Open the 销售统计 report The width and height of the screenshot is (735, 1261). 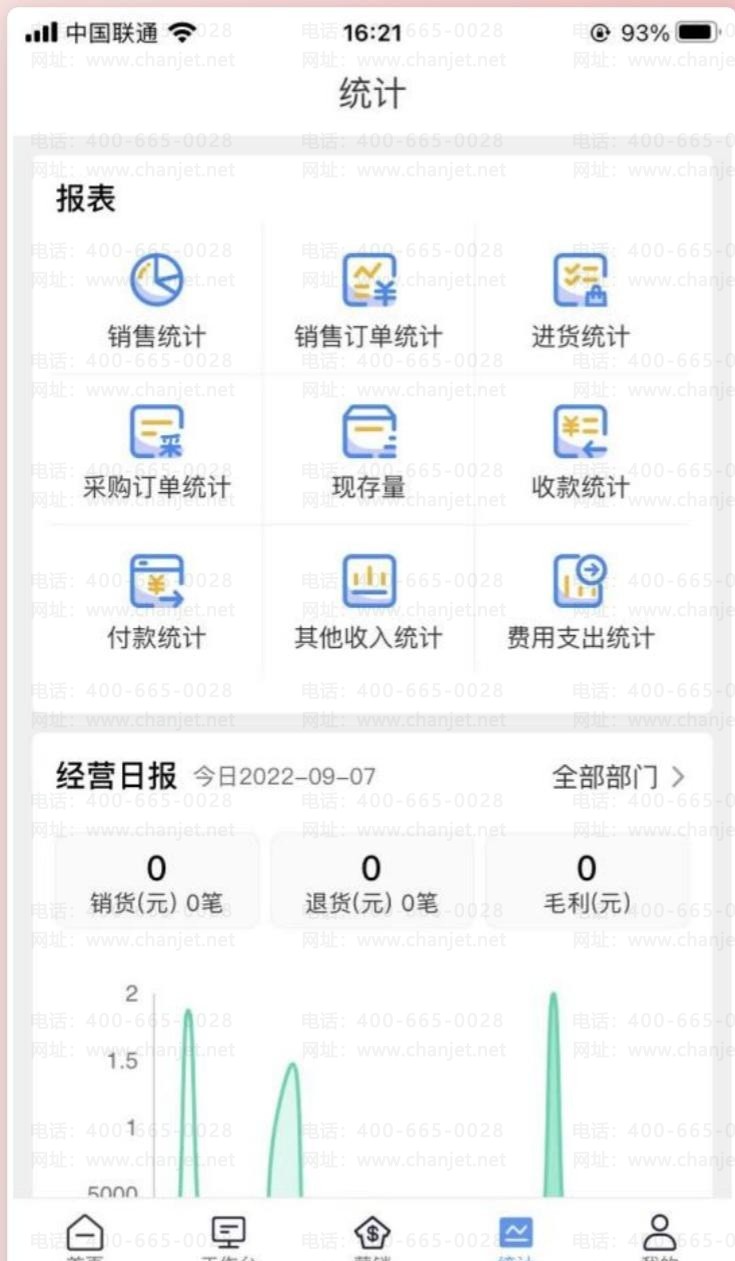coord(157,300)
